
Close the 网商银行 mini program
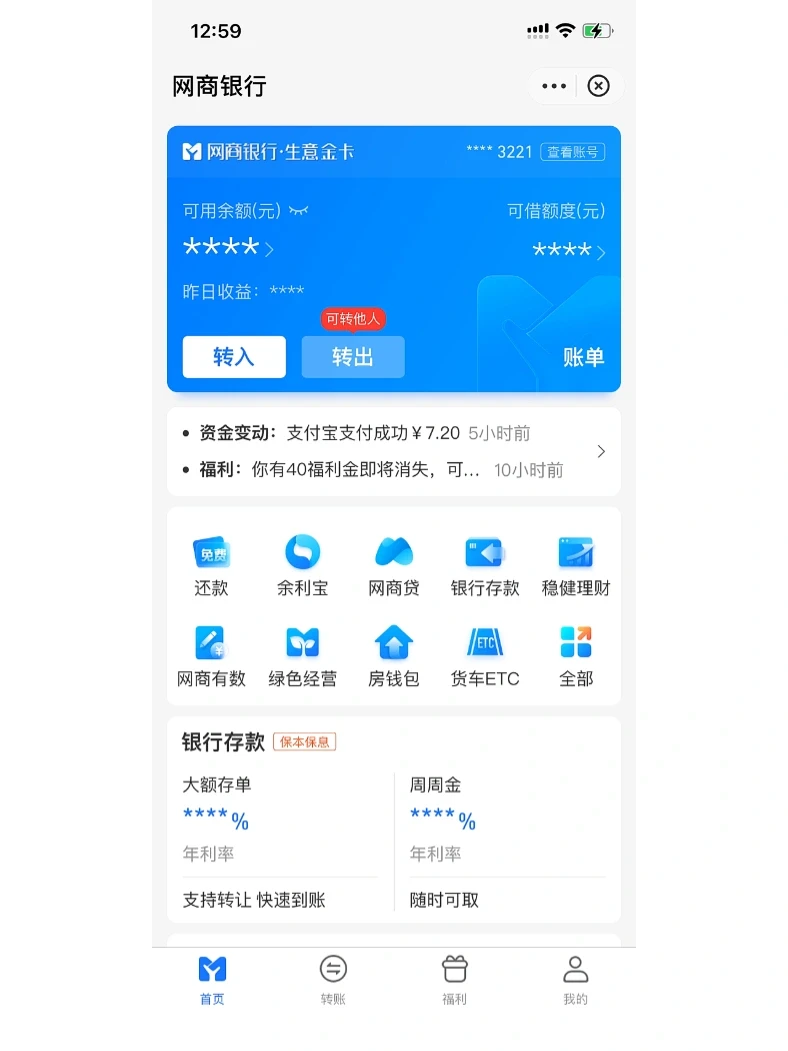pos(598,86)
